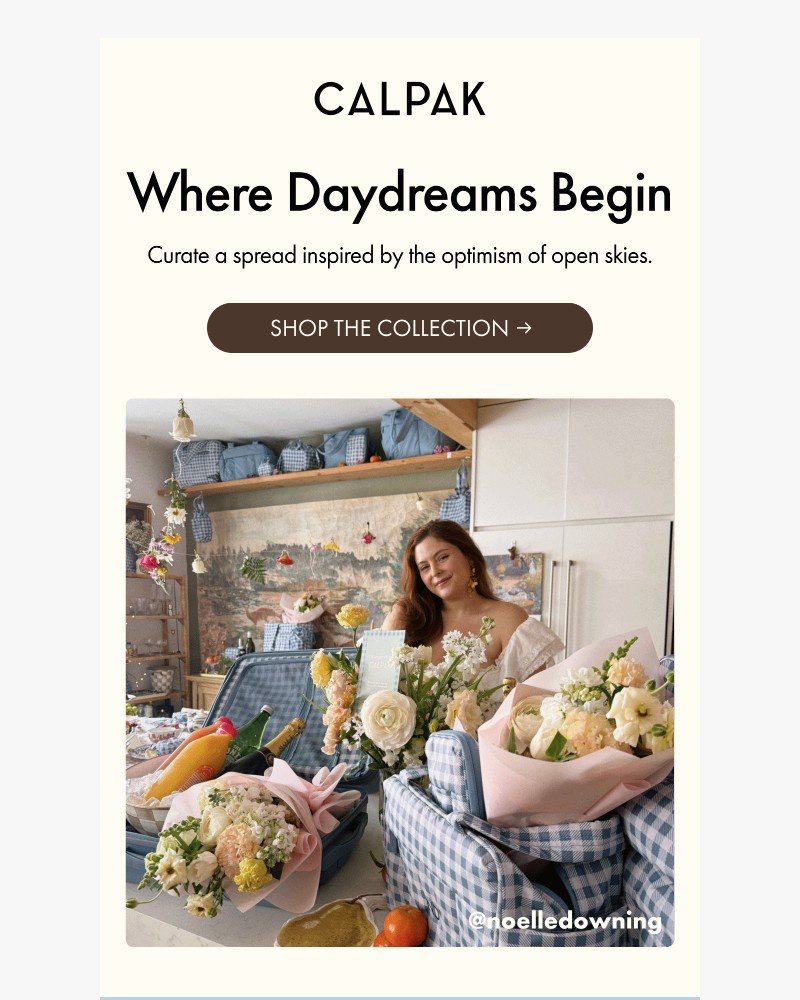Open the @noelledowning gingham luggage photo
The width and height of the screenshot is (800, 1000).
[400, 672]
